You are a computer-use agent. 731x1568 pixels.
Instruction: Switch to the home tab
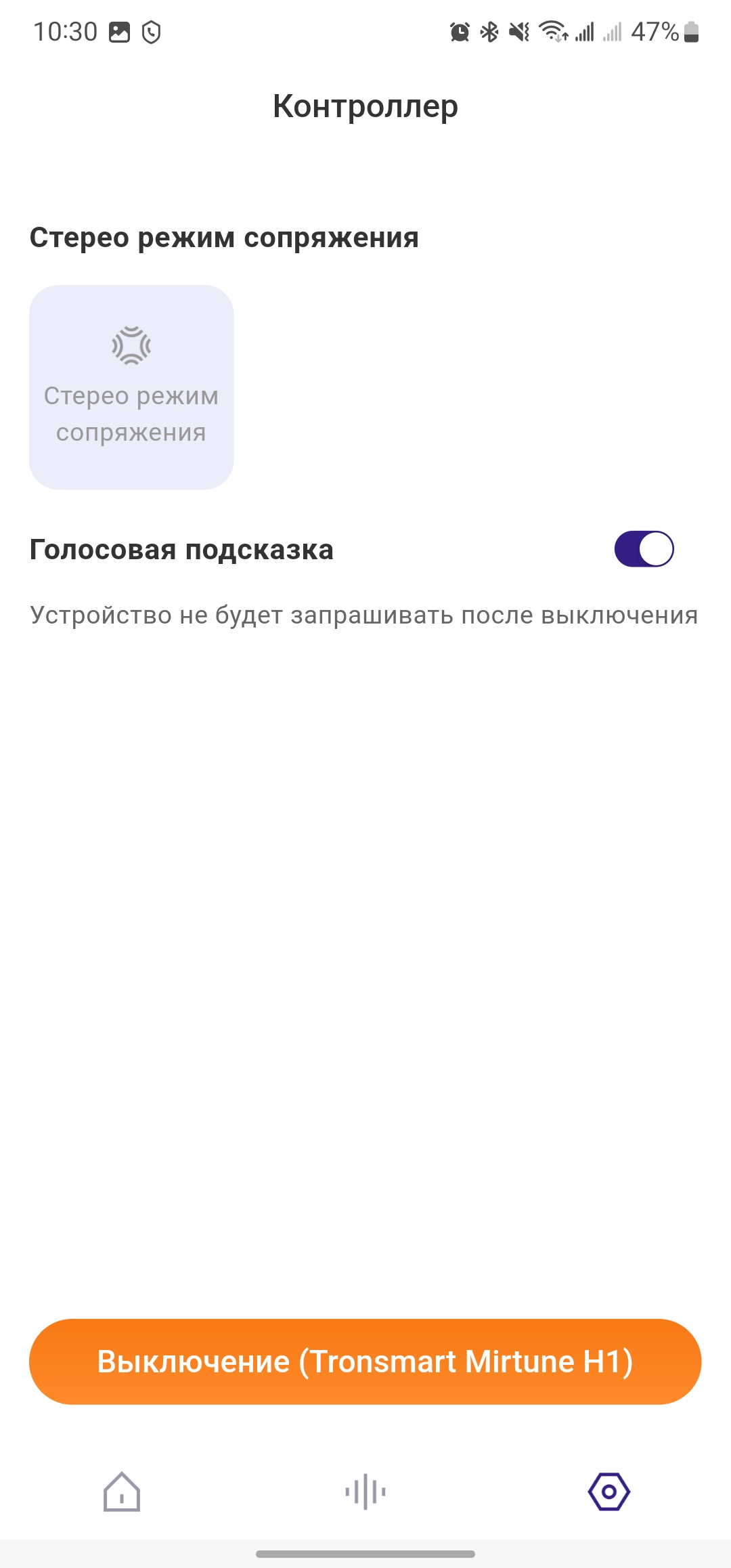122,1491
